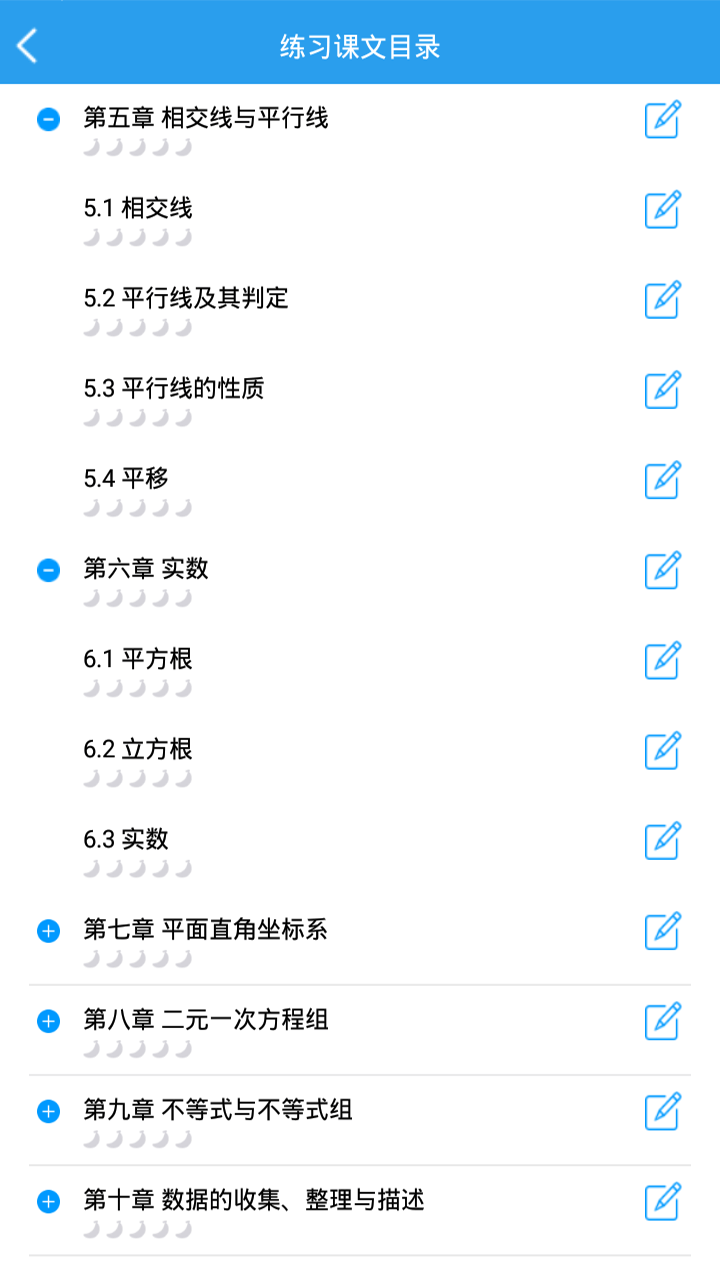
Task: Expand 第九章 不等式与不等式组
Action: pyautogui.click(x=47, y=1112)
